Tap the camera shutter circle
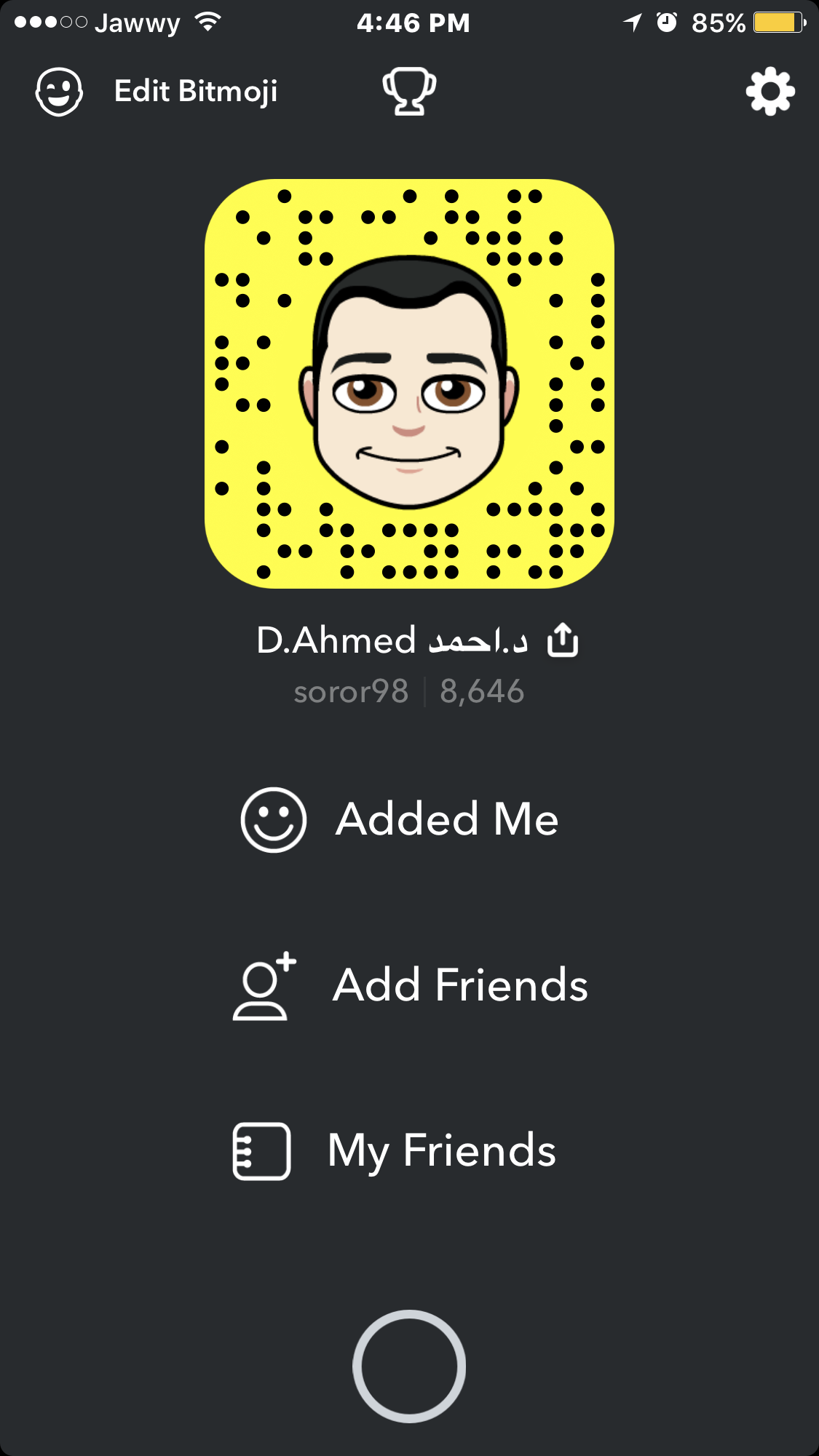 click(x=409, y=1366)
